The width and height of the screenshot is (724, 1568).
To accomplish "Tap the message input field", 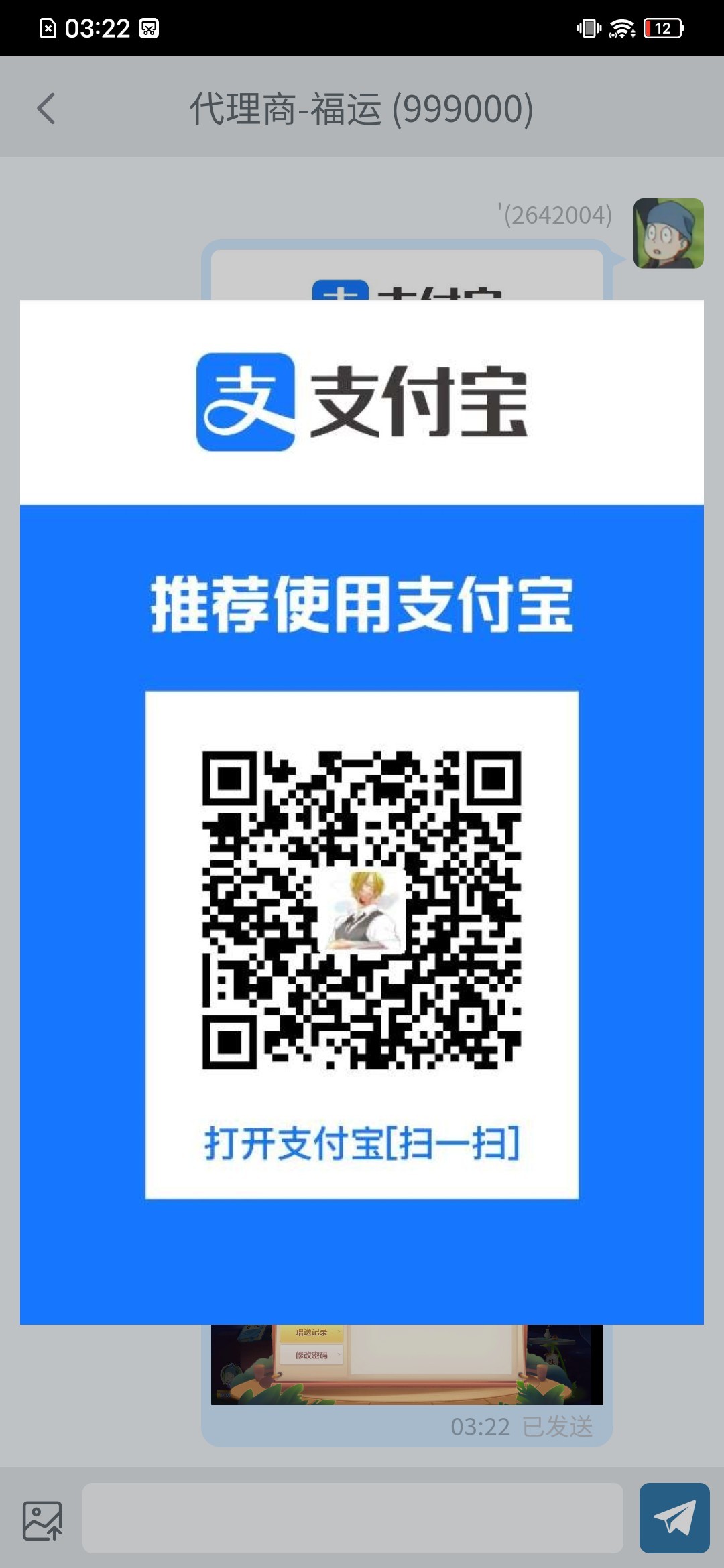I will click(353, 1518).
